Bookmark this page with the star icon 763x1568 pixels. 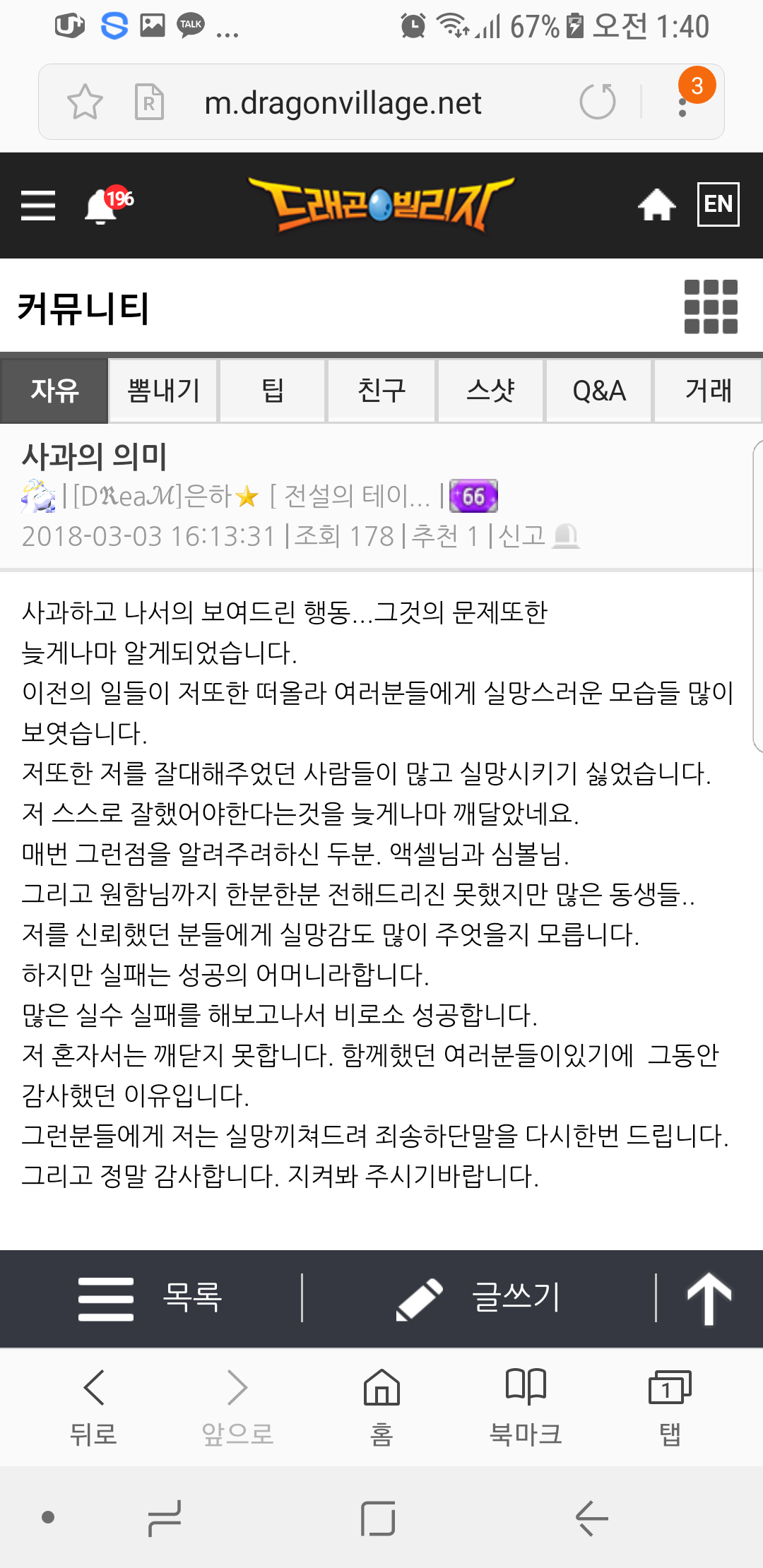85,102
